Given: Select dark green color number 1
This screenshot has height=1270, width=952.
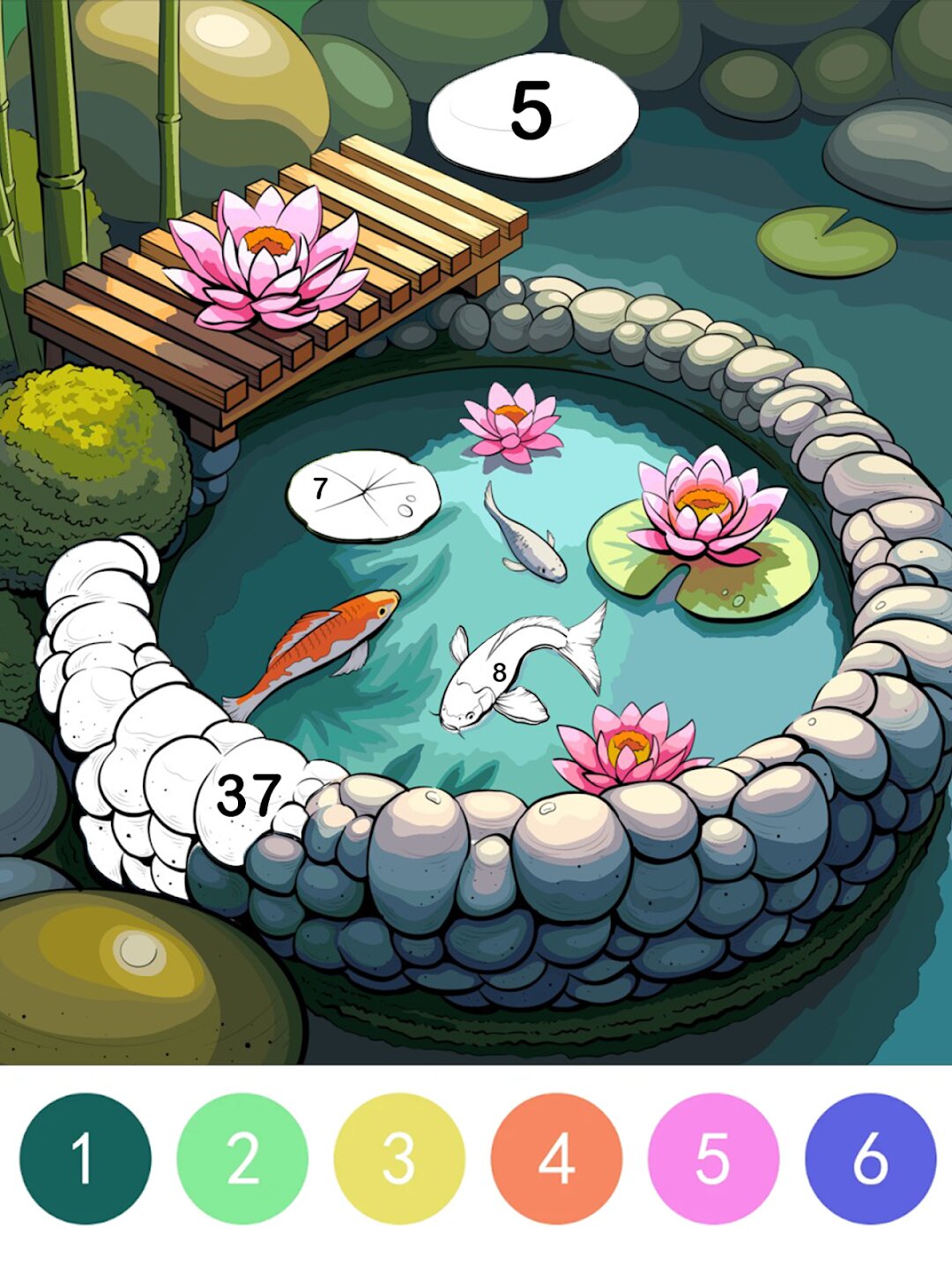Looking at the screenshot, I should pos(85,1158).
